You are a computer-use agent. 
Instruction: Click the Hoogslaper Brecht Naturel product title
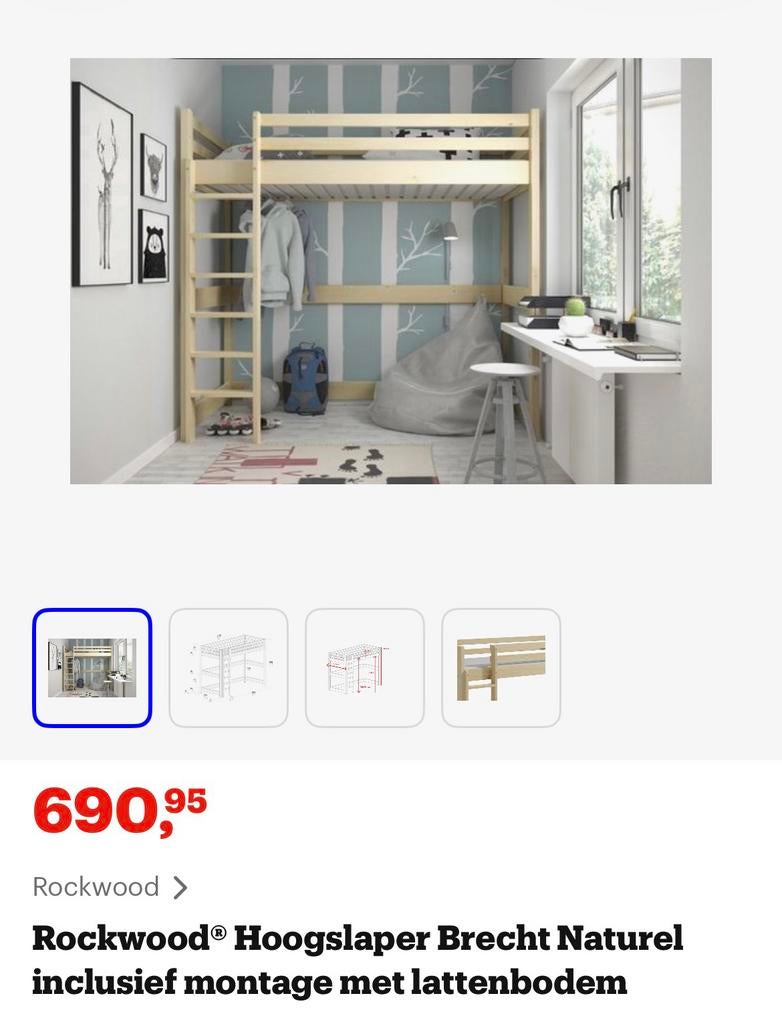click(357, 955)
